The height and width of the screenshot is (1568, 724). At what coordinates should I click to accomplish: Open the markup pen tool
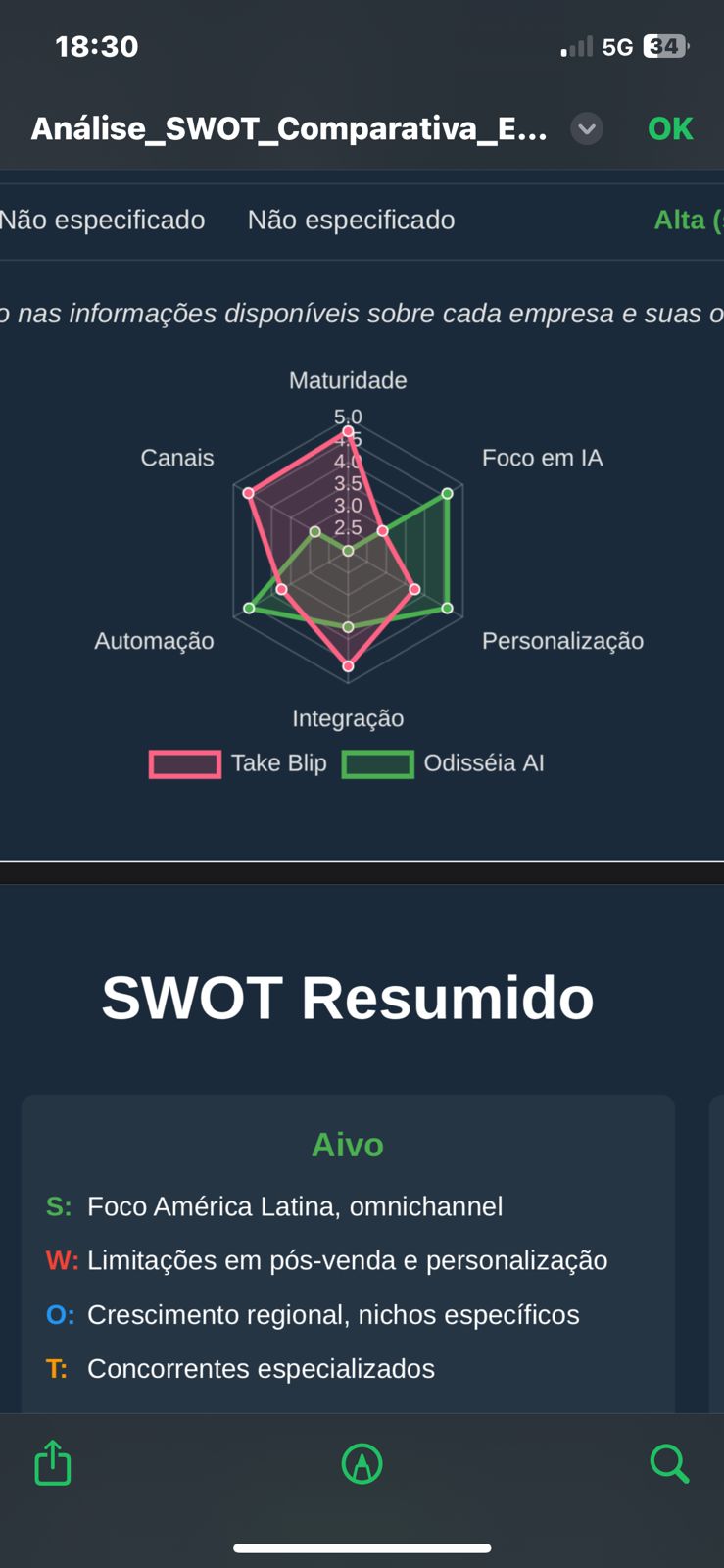tap(362, 1464)
